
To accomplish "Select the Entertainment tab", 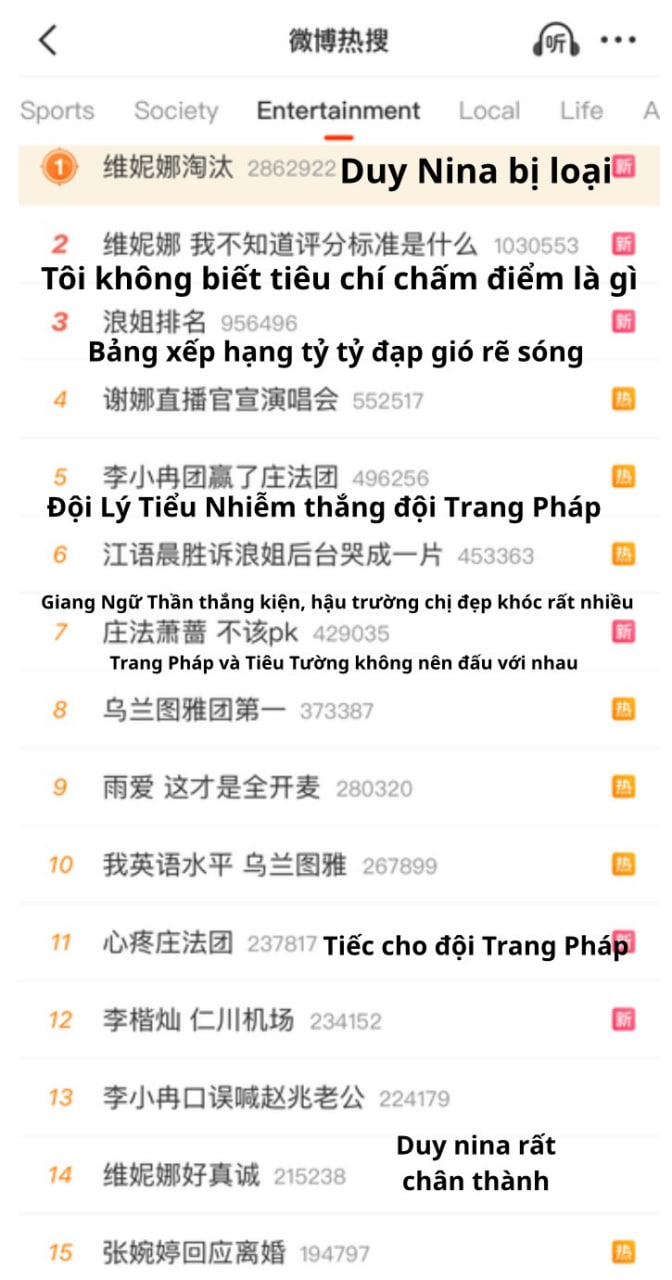I will pos(338,111).
